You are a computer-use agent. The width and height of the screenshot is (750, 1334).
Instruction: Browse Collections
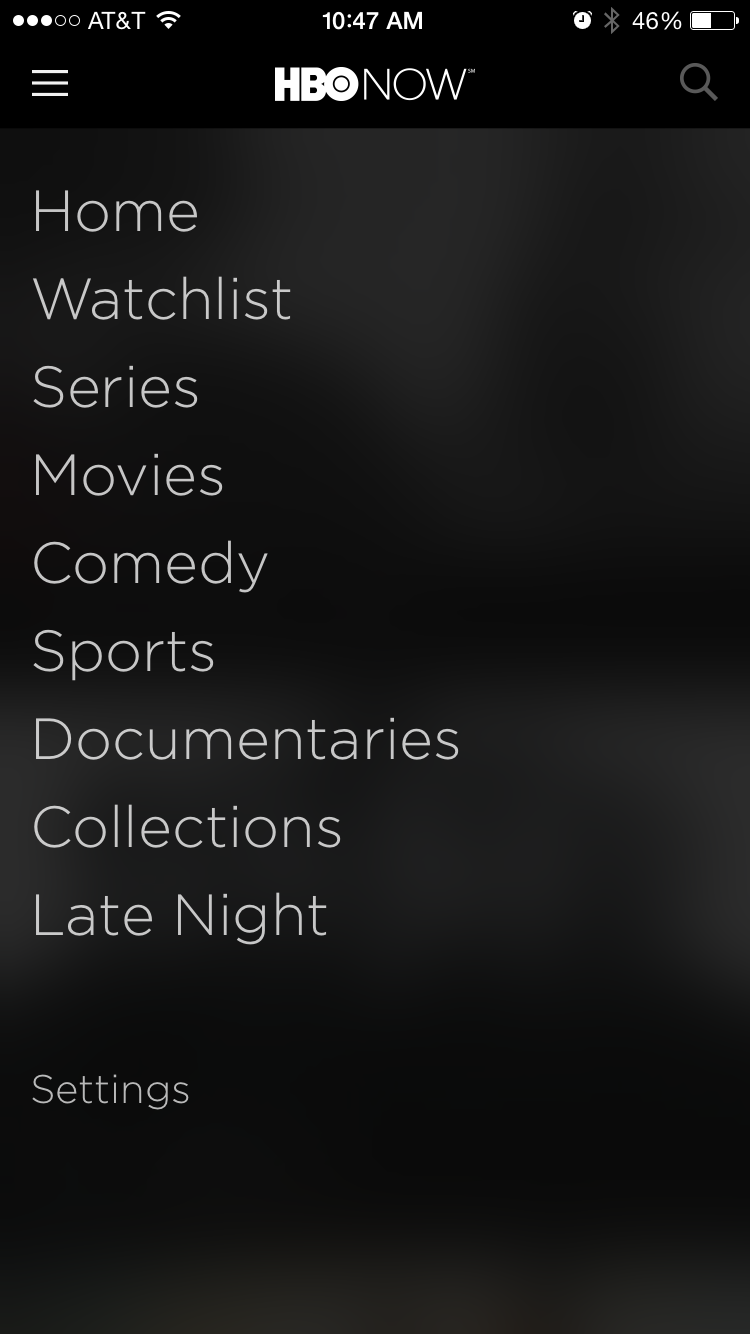(x=186, y=827)
